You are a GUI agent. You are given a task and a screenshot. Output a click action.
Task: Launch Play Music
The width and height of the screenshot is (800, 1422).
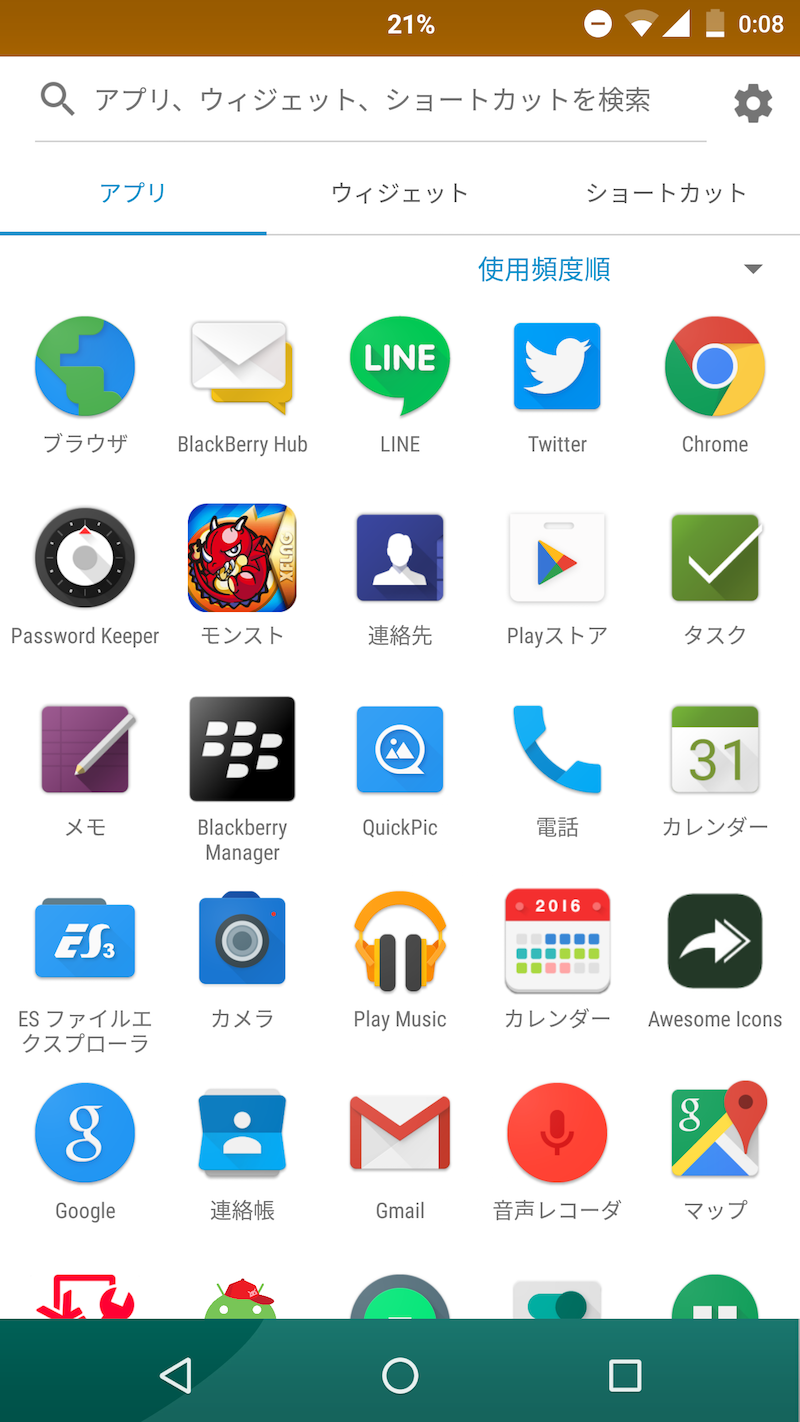[400, 941]
